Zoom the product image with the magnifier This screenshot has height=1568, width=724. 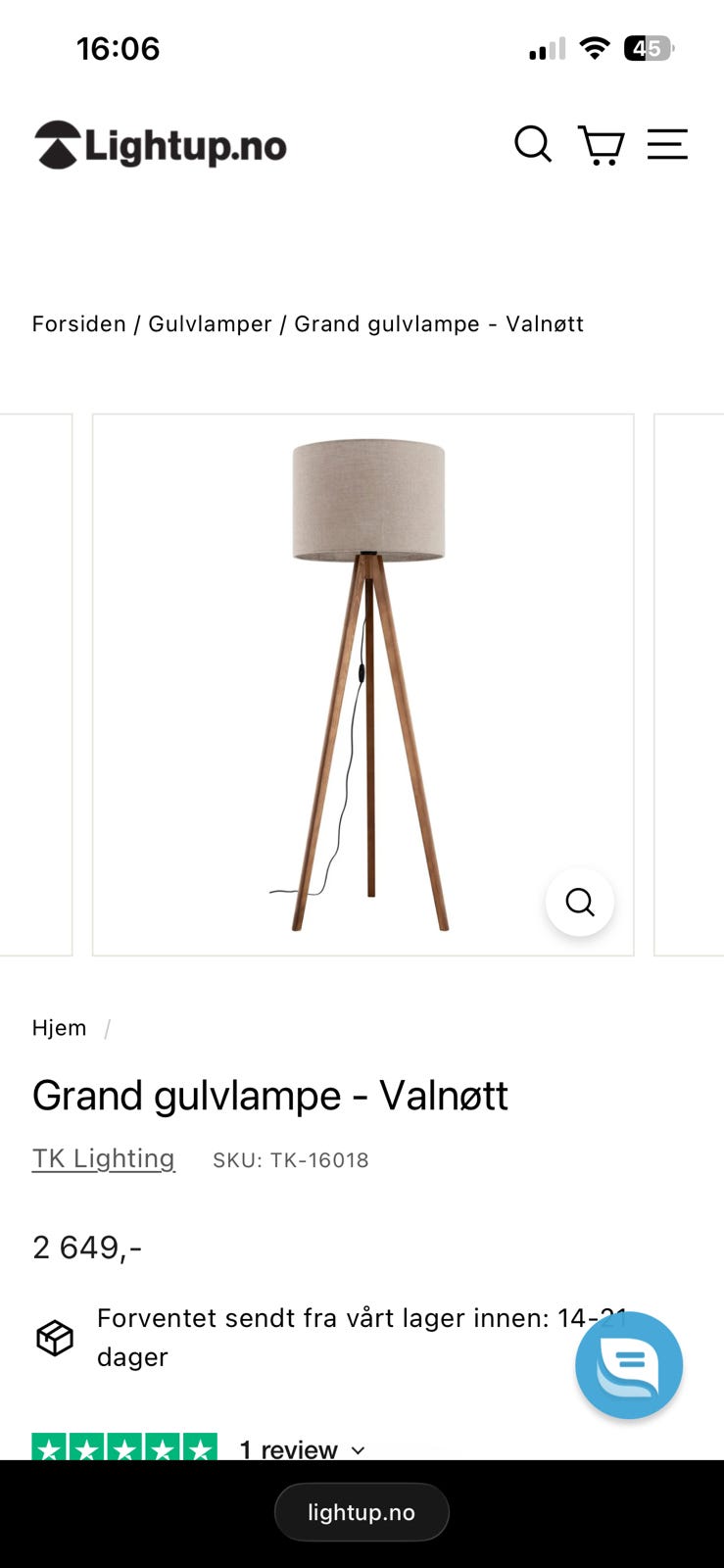tap(580, 902)
